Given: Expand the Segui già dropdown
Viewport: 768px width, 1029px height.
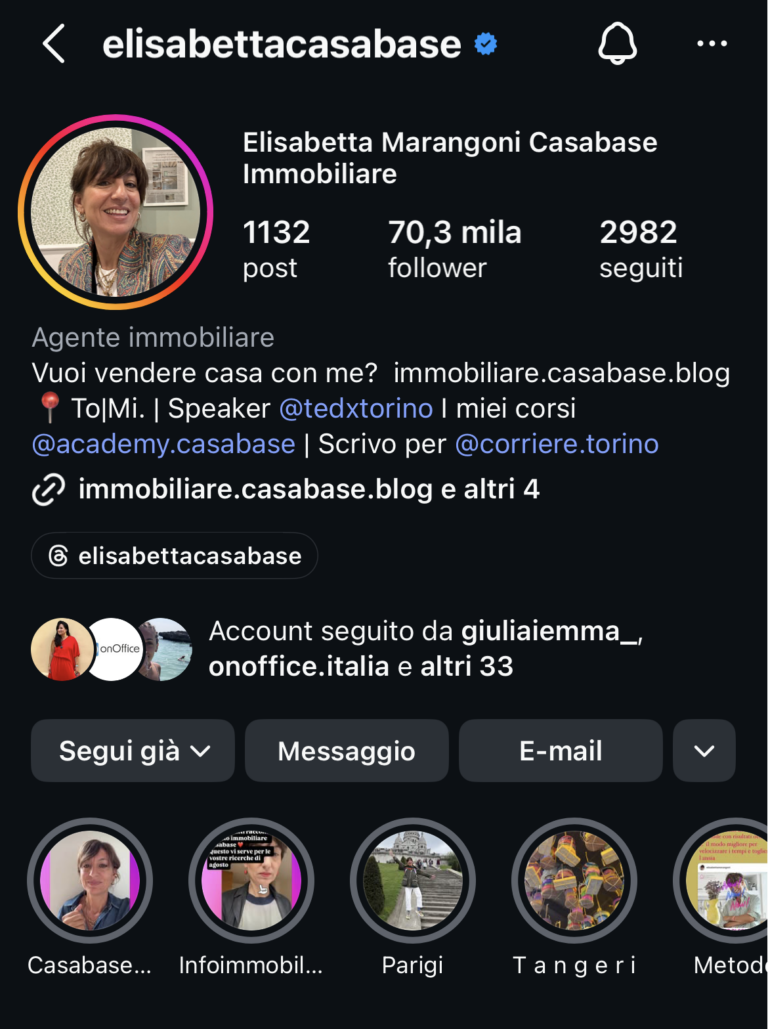Looking at the screenshot, I should (133, 751).
